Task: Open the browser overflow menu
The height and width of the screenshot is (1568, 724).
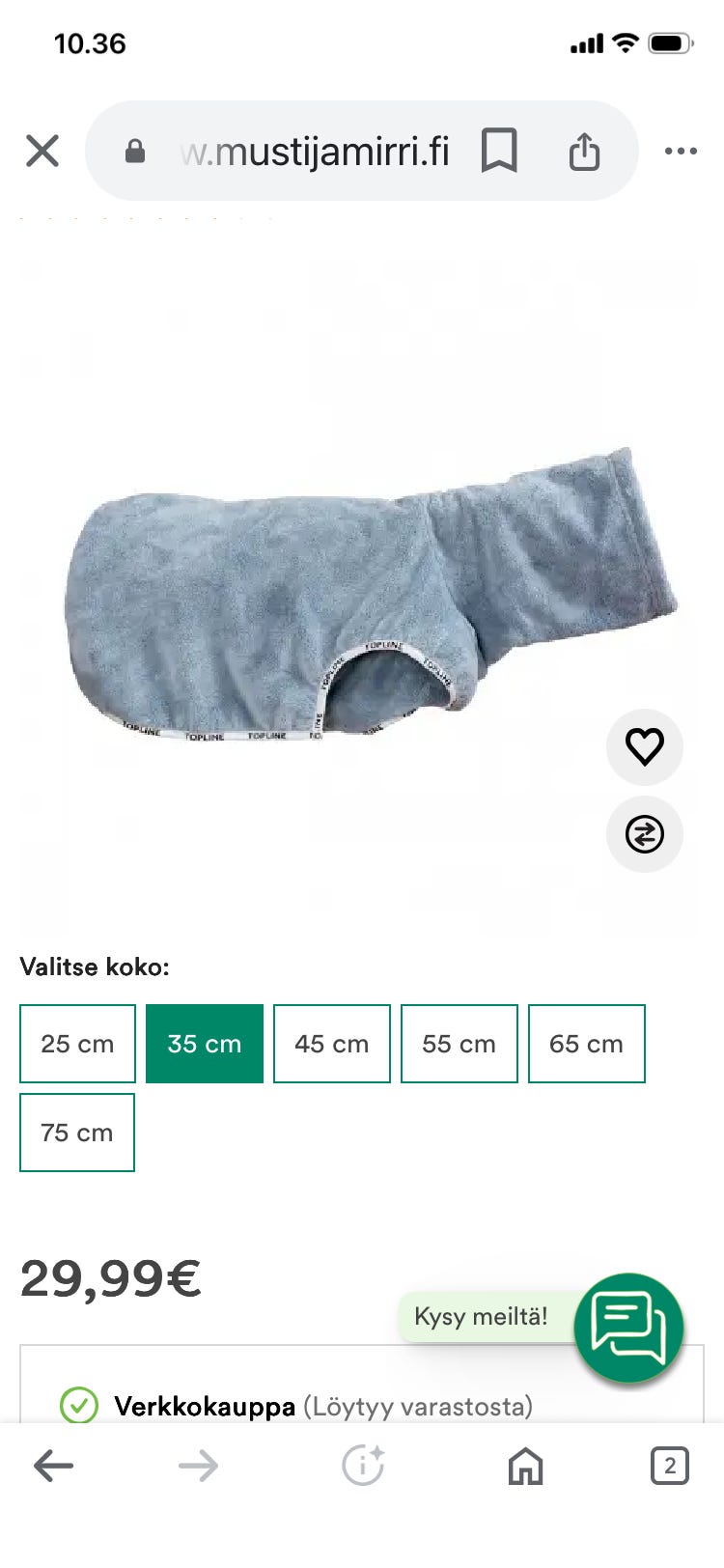Action: point(681,151)
